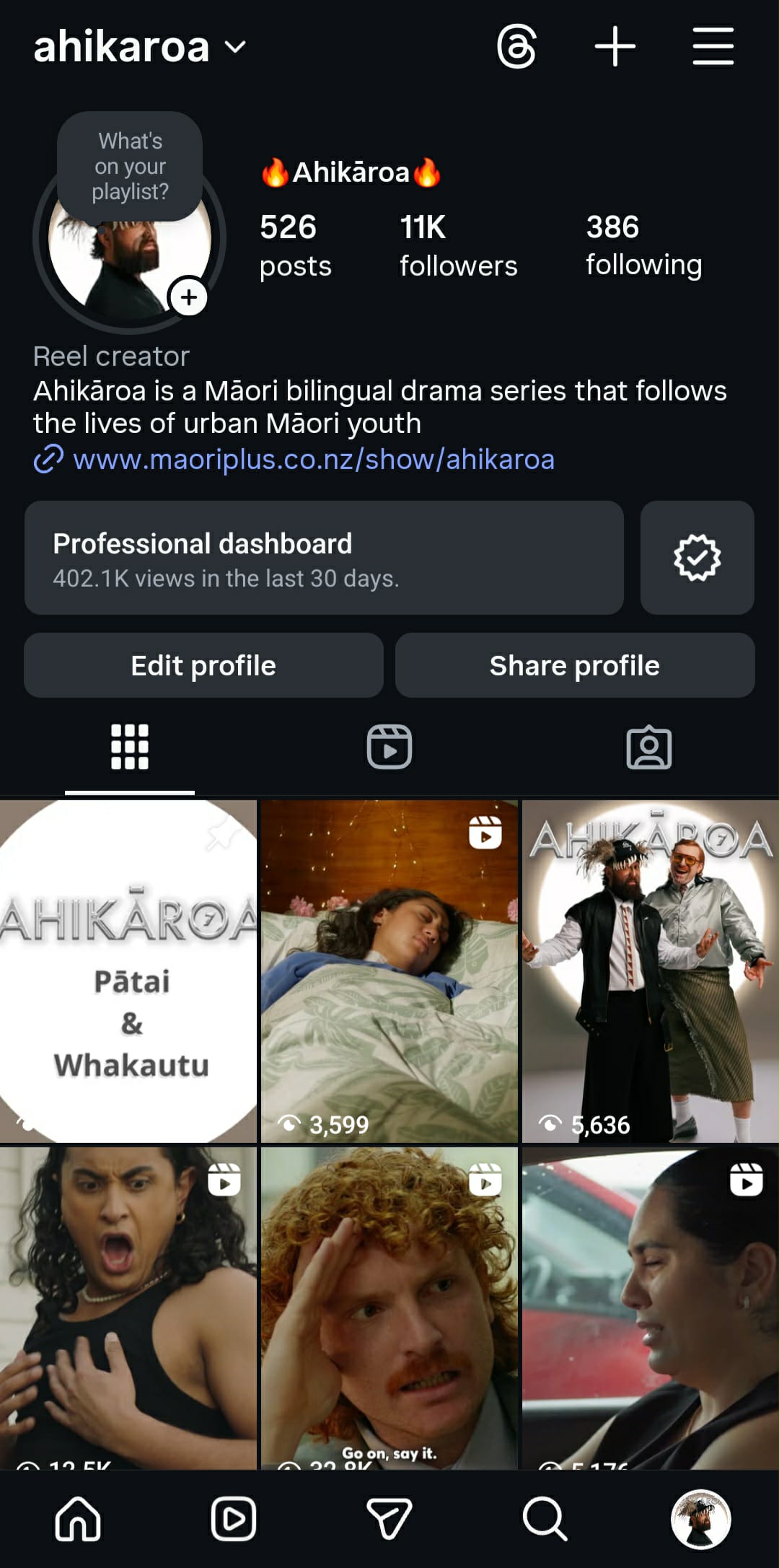Switch to the tagged photos tab

point(649,747)
